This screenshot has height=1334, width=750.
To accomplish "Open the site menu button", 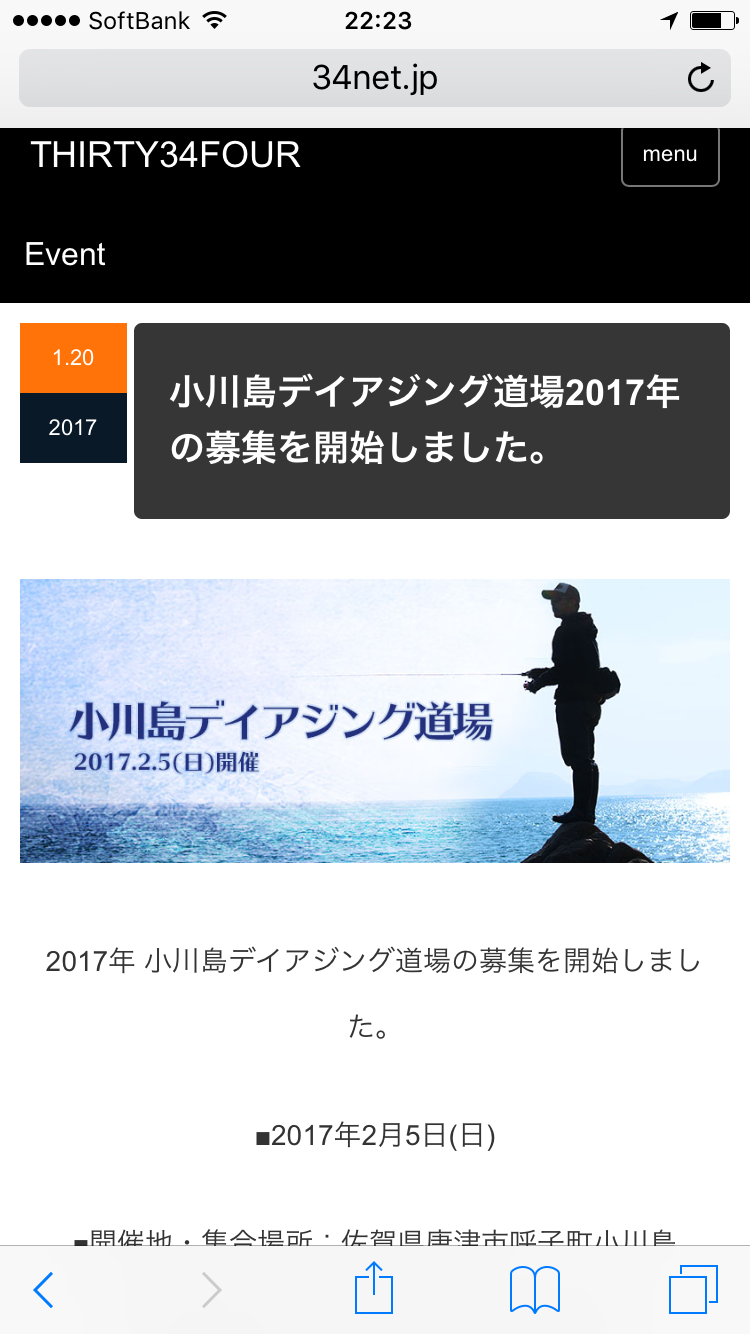I will pyautogui.click(x=670, y=155).
